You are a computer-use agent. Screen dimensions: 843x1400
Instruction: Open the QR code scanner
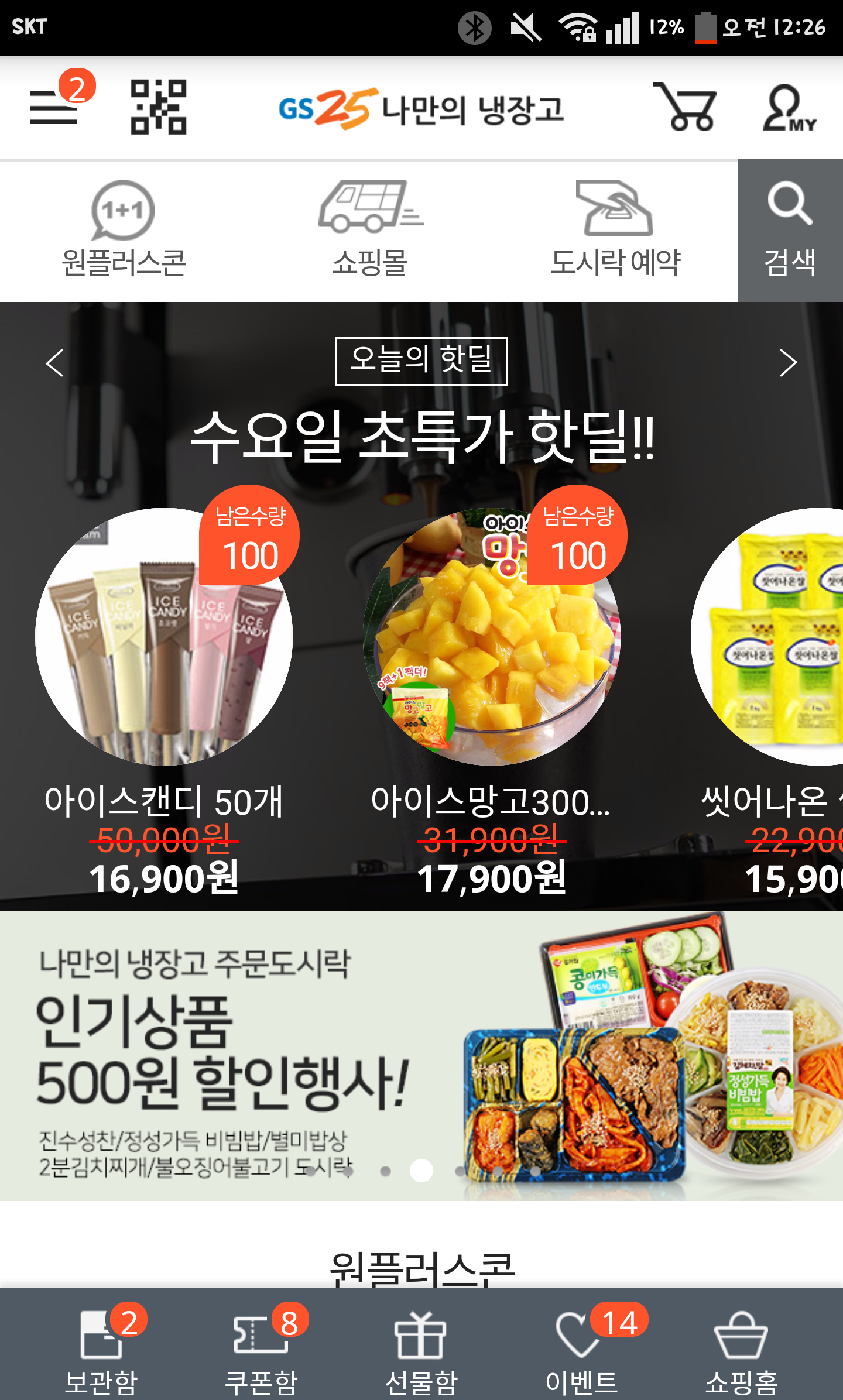pos(158,107)
